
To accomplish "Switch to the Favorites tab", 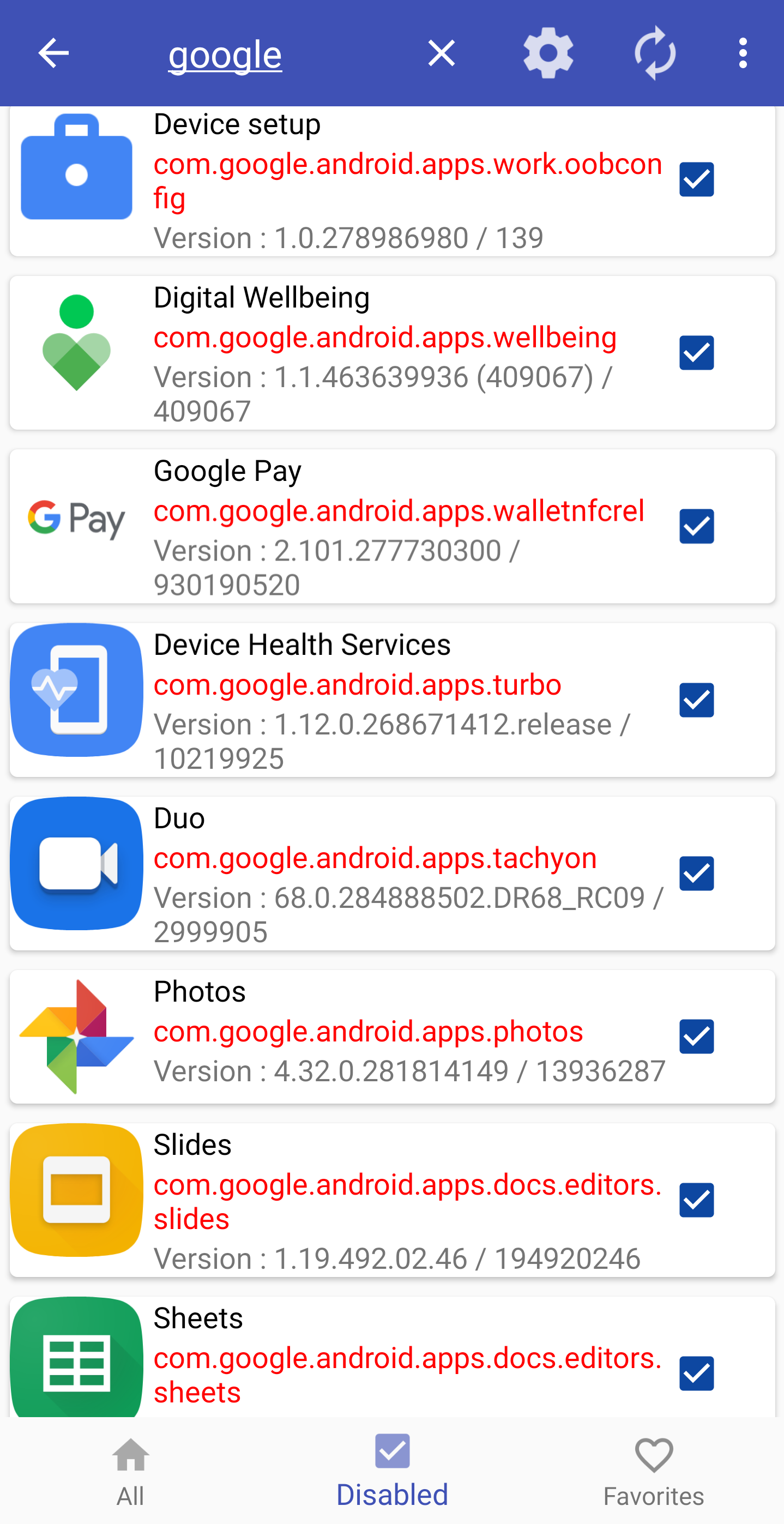I will [x=654, y=1471].
